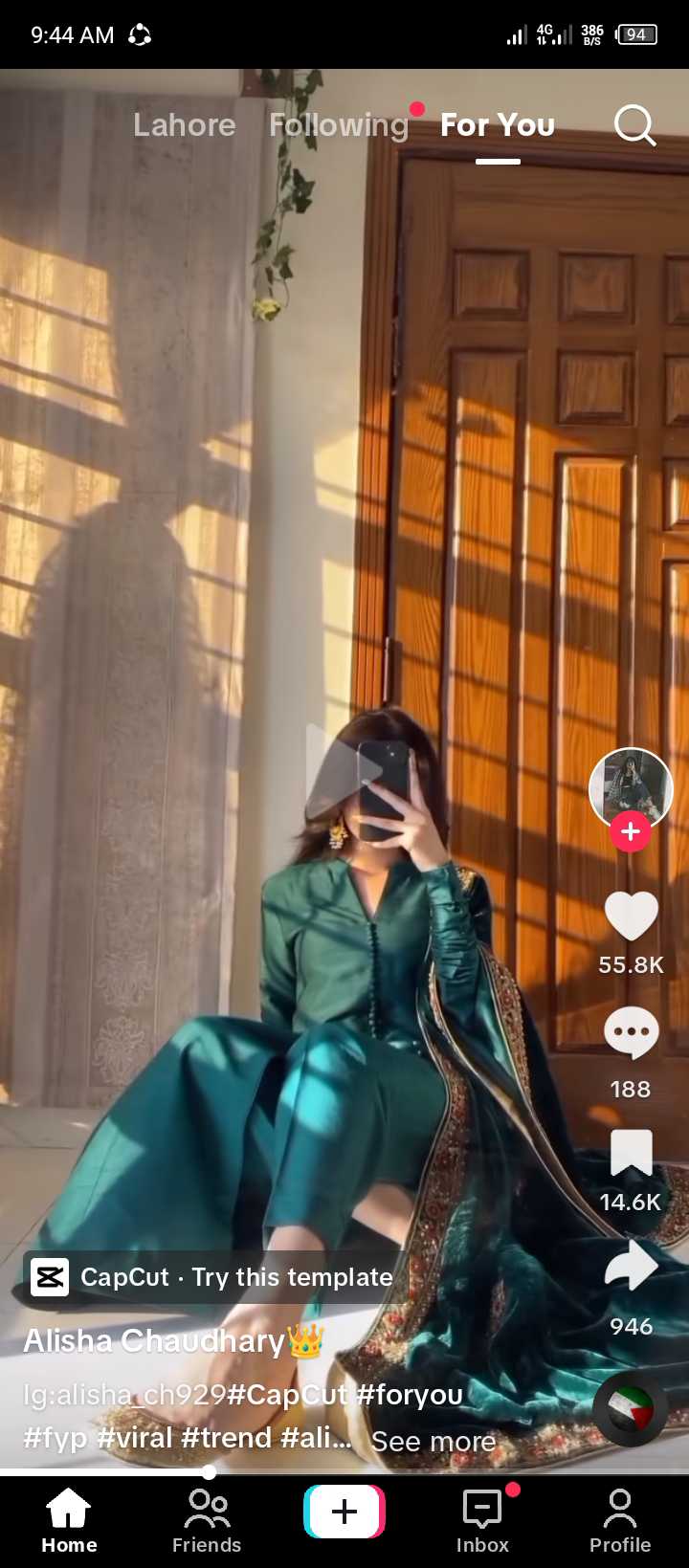
Task: Share the video with the arrow icon
Action: tap(632, 1266)
